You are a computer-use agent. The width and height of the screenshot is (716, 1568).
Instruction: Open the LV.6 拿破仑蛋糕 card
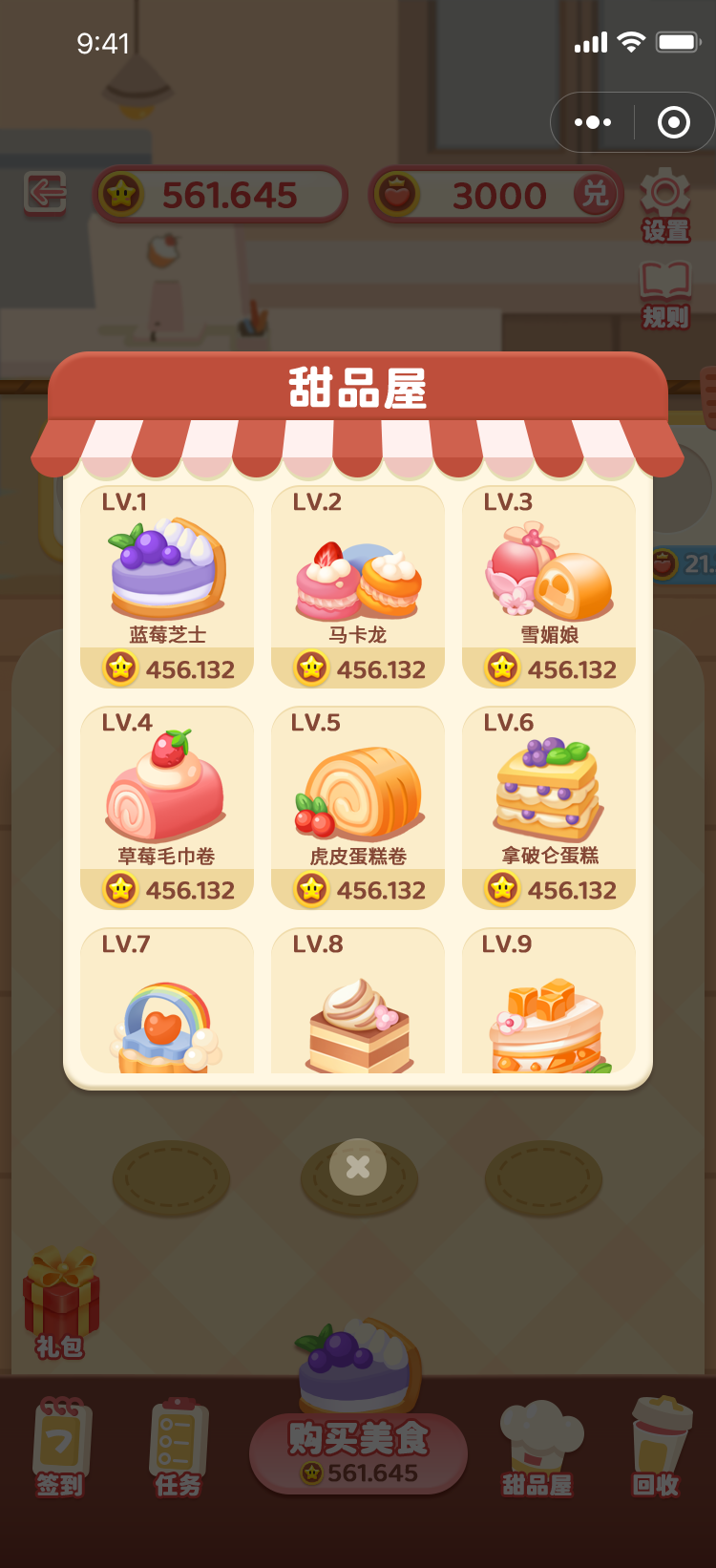pos(549,808)
